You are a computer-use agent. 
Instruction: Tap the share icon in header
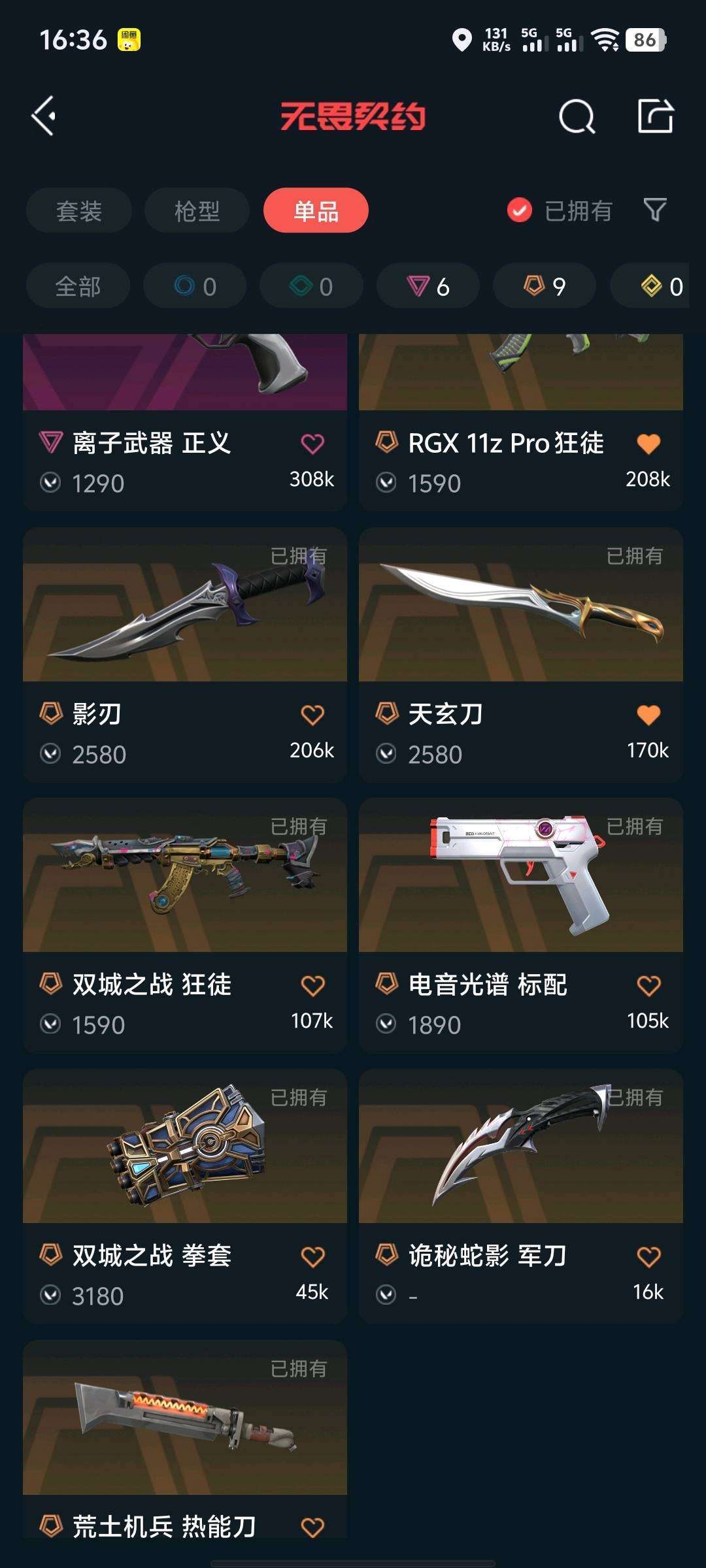click(655, 117)
